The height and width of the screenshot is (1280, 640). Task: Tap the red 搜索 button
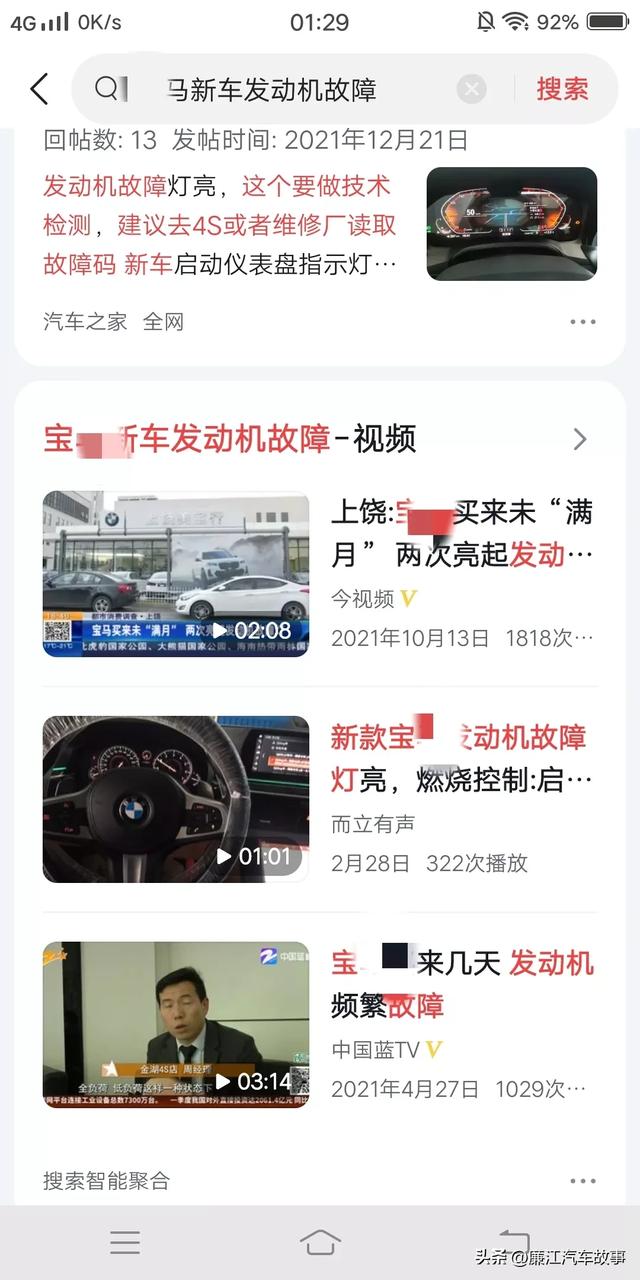pyautogui.click(x=562, y=89)
